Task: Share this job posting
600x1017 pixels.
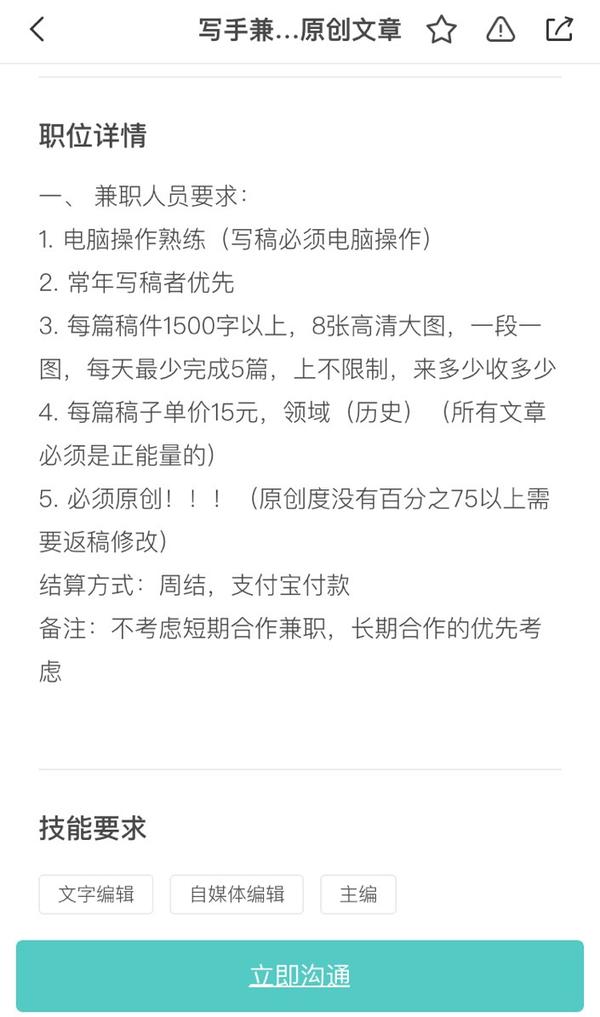Action: [x=559, y=30]
